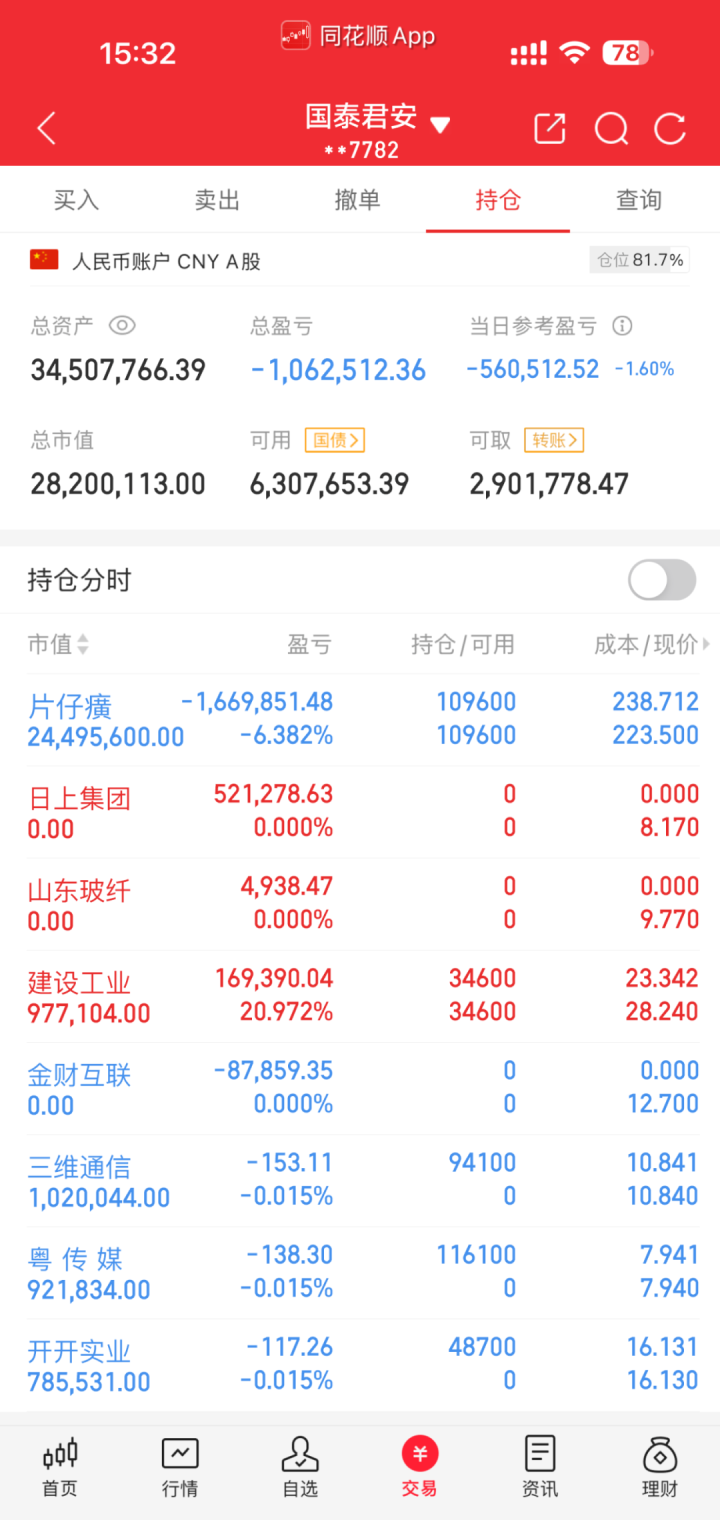
Task: Switch to the 卖出 tab
Action: (217, 200)
